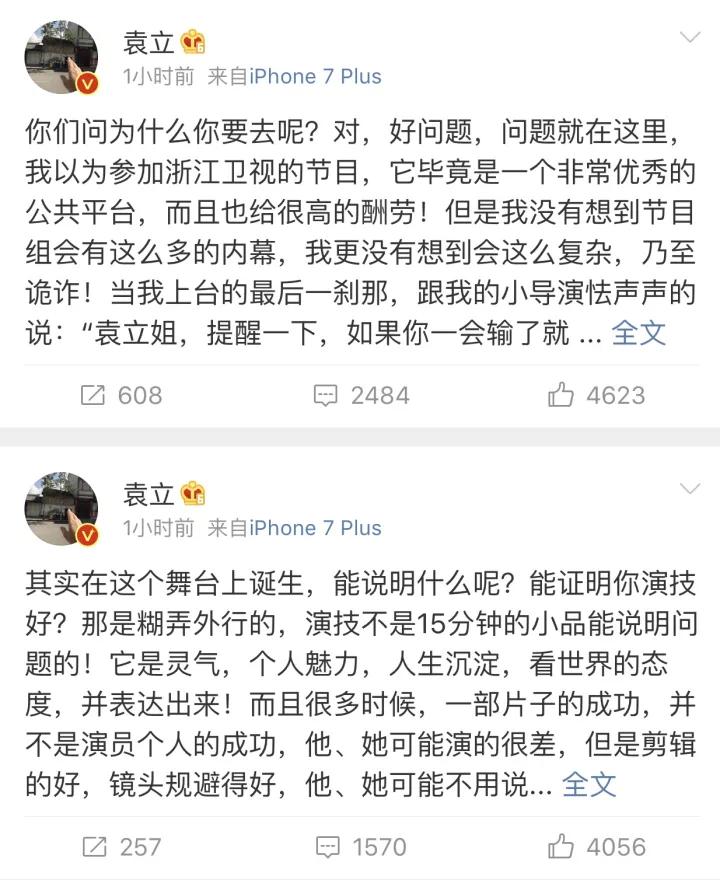This screenshot has height=880, width=720.
Task: Open the options chevron on the post about 演技
Action: pos(690,489)
